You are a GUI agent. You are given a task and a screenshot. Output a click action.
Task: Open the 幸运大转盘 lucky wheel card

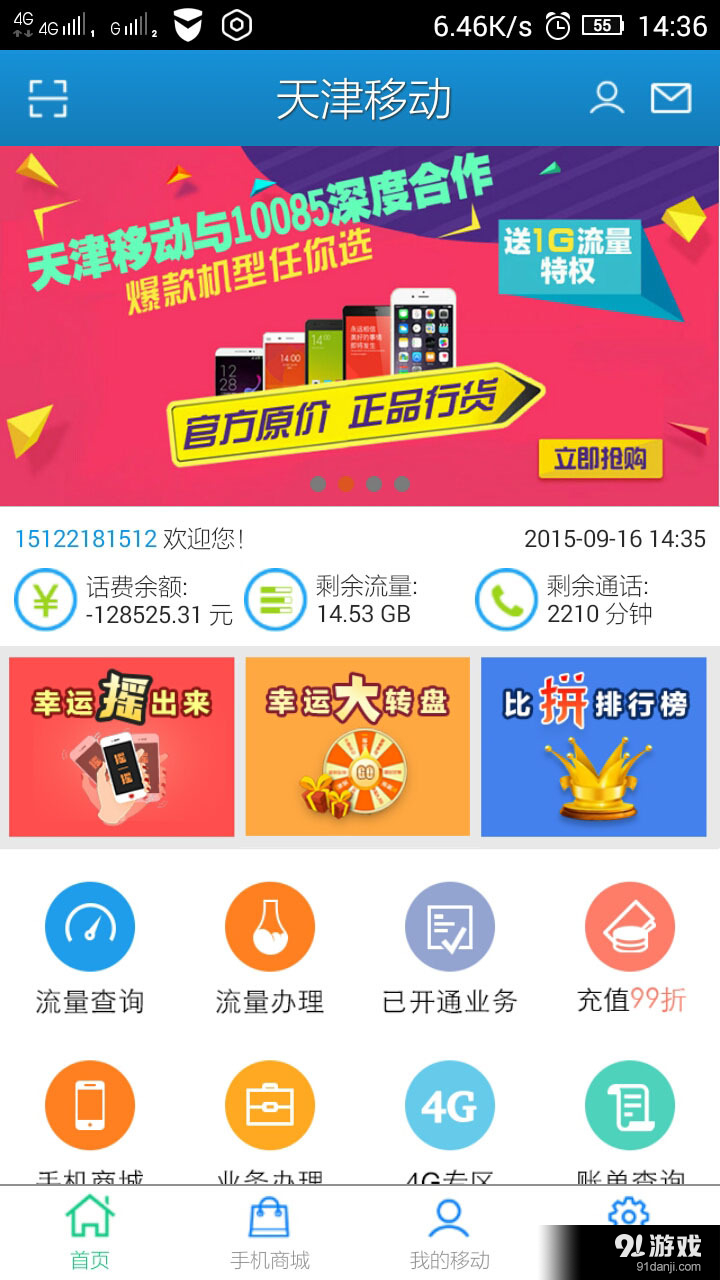pyautogui.click(x=357, y=746)
